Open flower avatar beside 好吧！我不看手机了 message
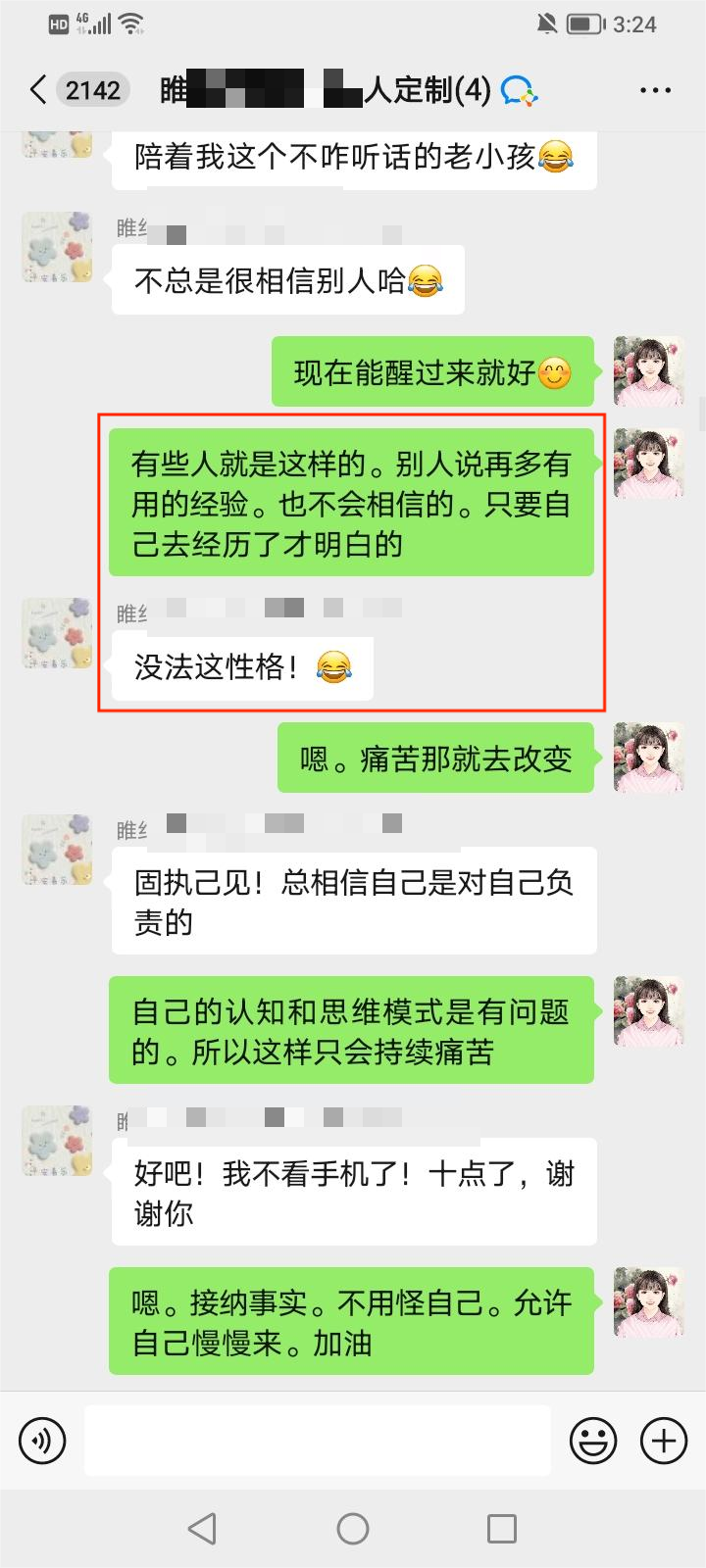The image size is (706, 1568). click(x=57, y=1141)
